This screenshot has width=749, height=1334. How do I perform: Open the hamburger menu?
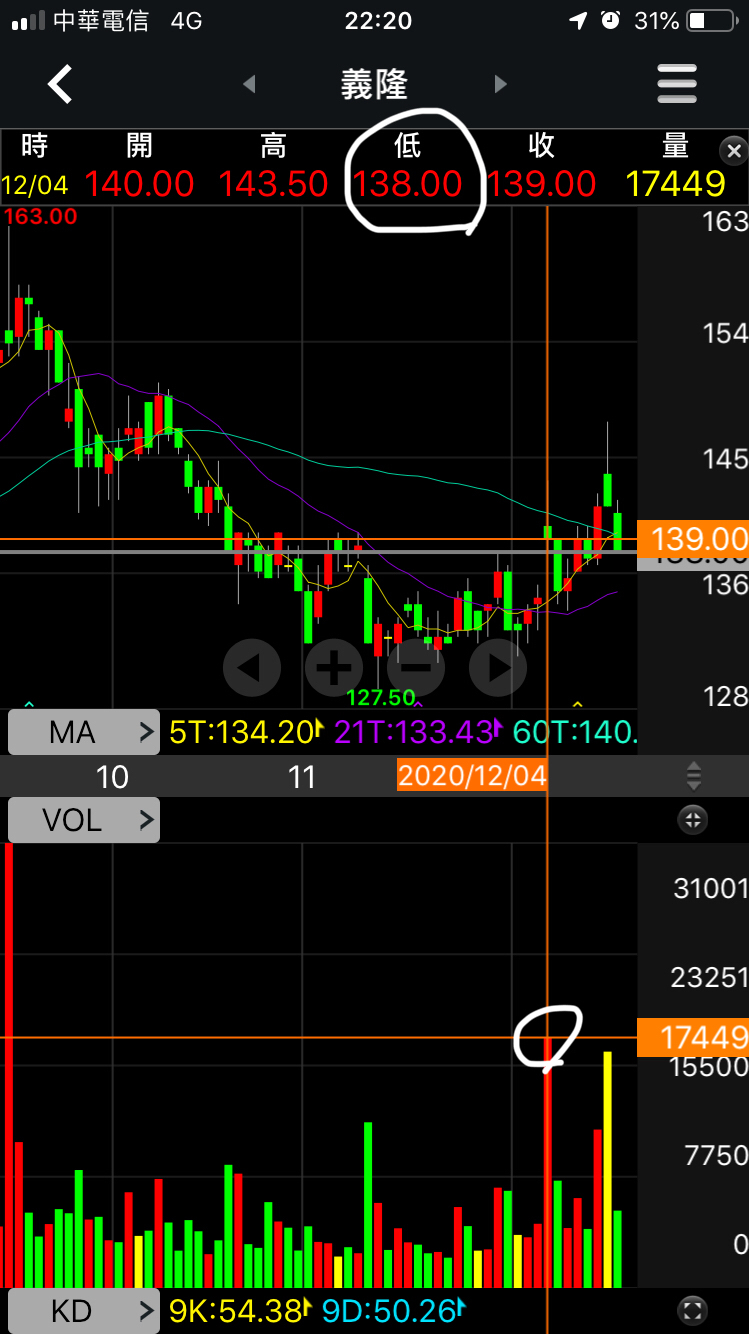[x=676, y=84]
